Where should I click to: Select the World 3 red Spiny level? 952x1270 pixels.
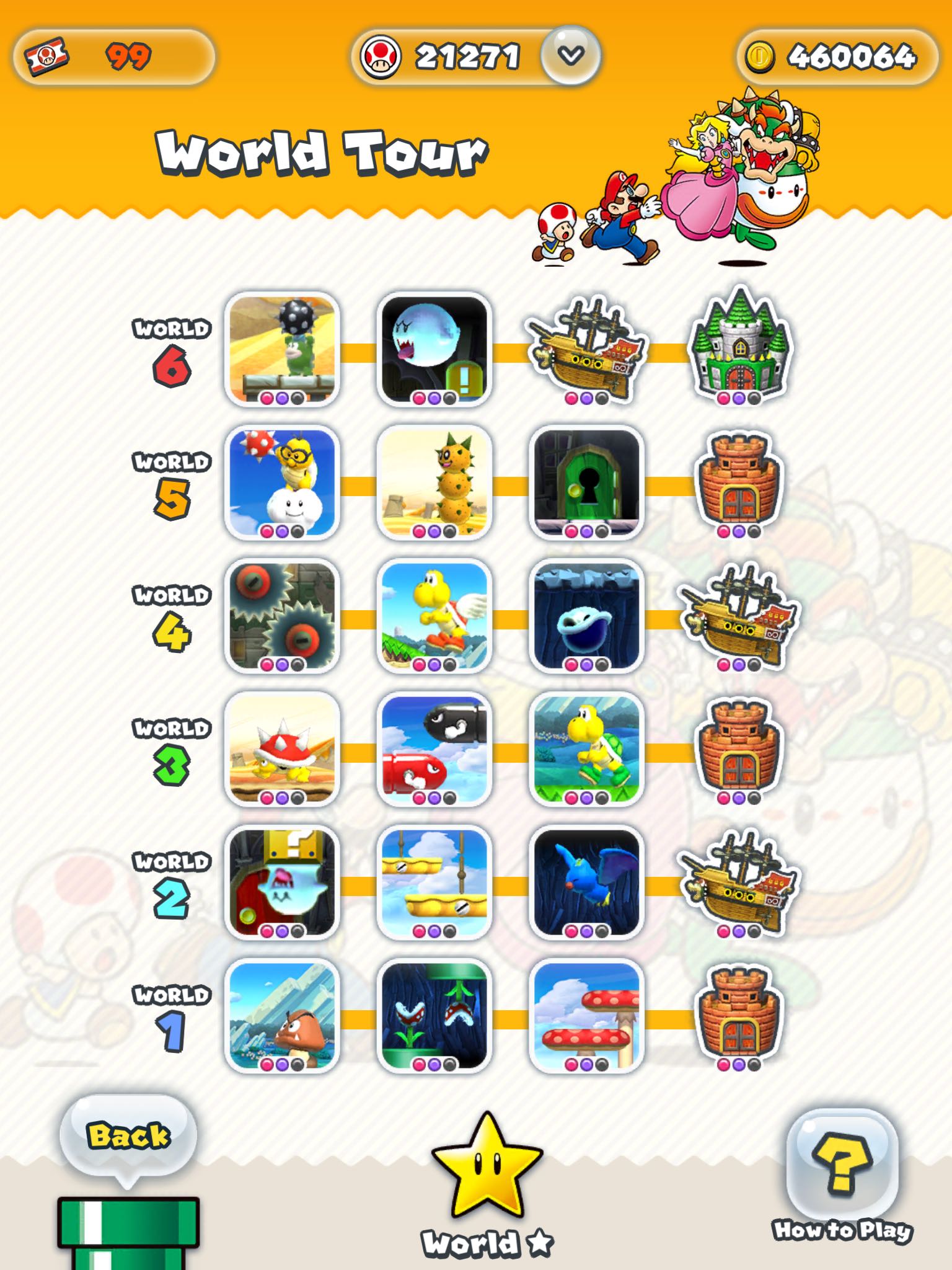tap(282, 748)
